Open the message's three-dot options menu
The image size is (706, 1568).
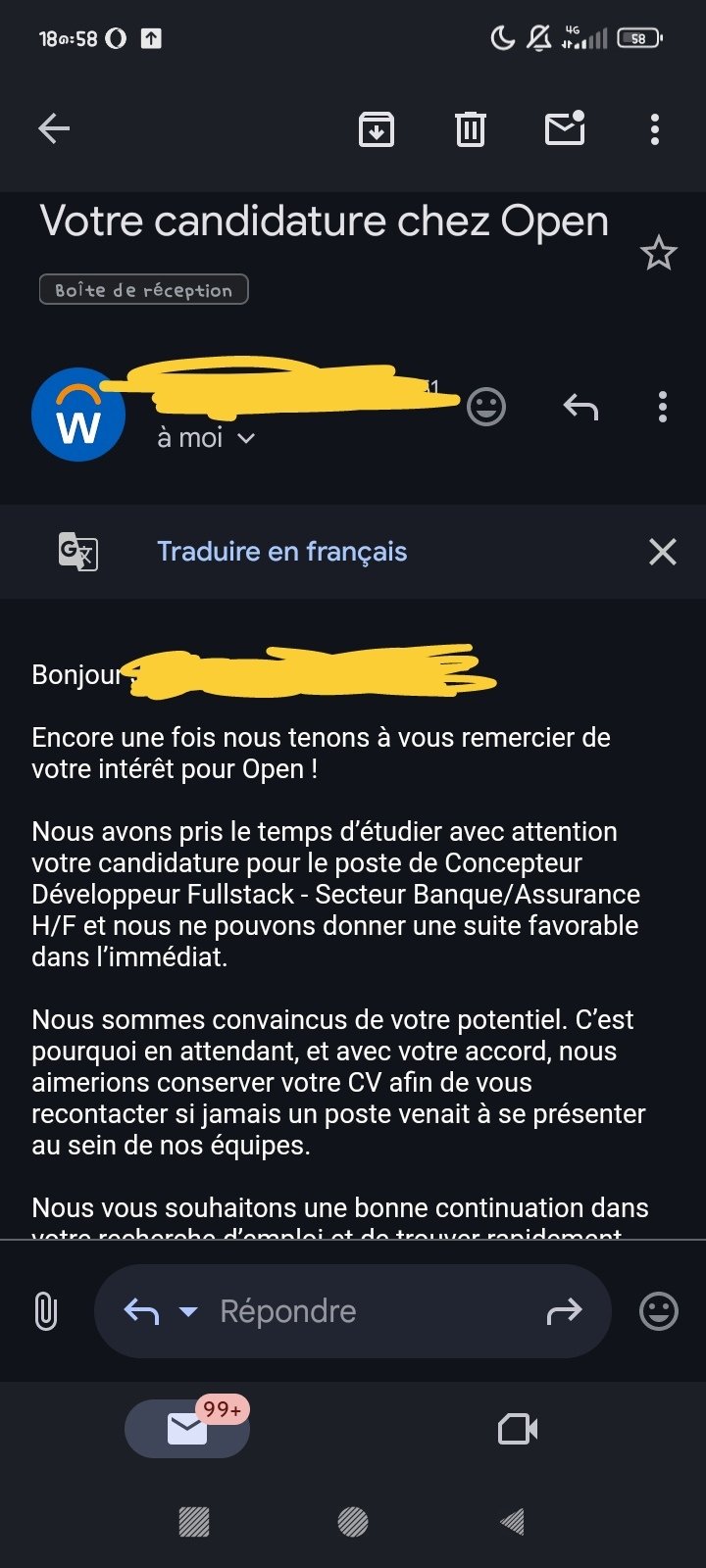(x=663, y=406)
